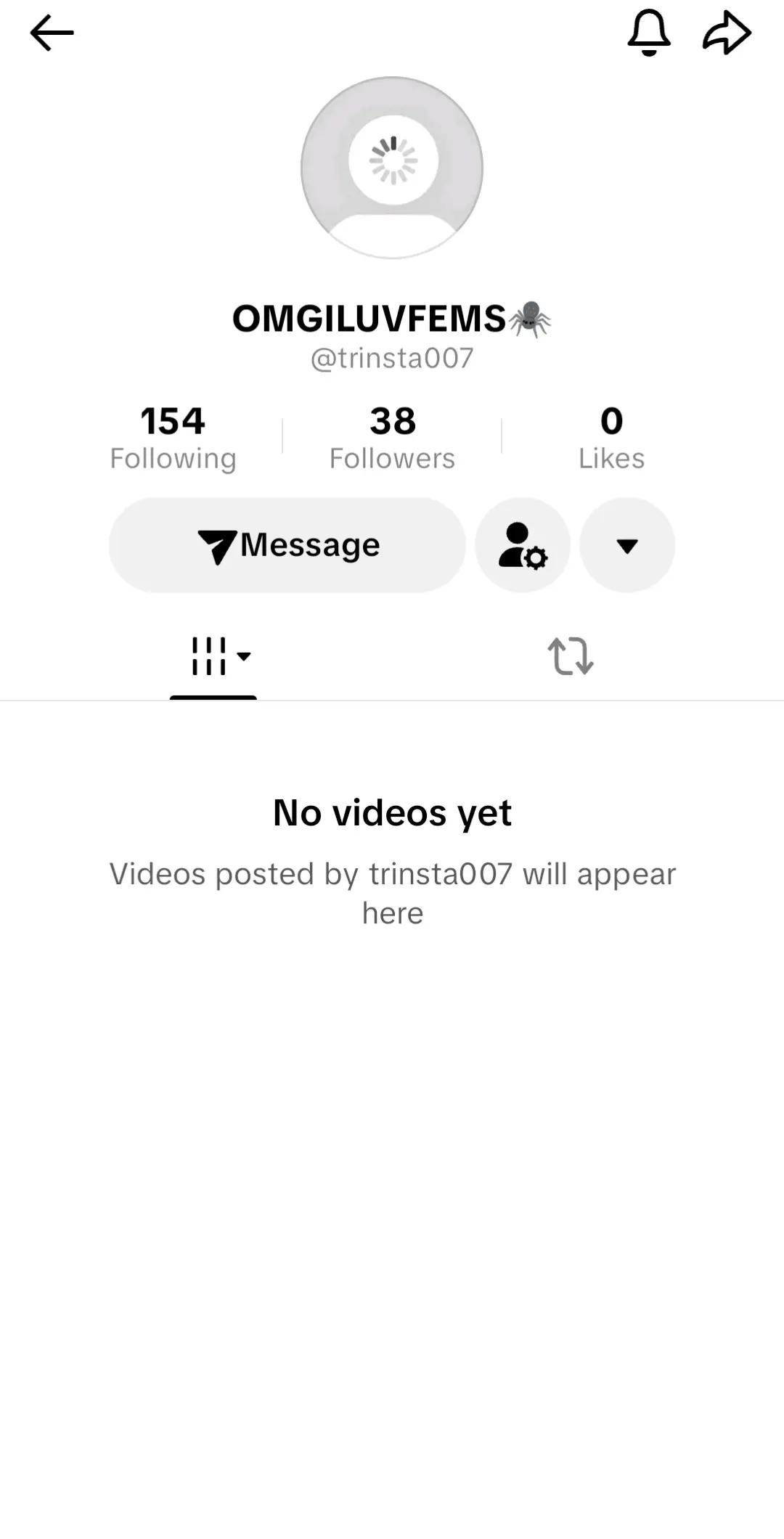
Task: Share this profile
Action: tap(727, 33)
